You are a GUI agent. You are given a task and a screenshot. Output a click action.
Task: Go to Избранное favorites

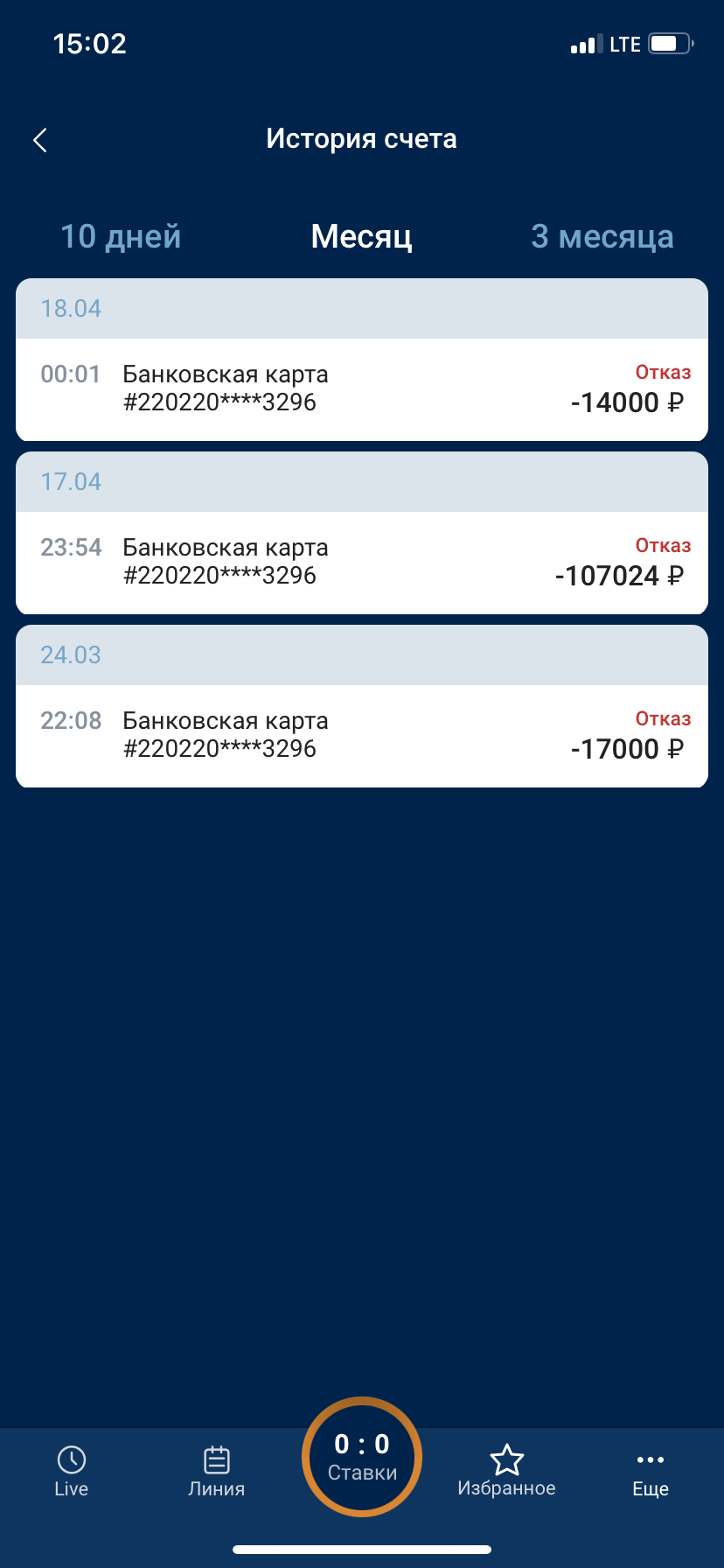point(506,1473)
